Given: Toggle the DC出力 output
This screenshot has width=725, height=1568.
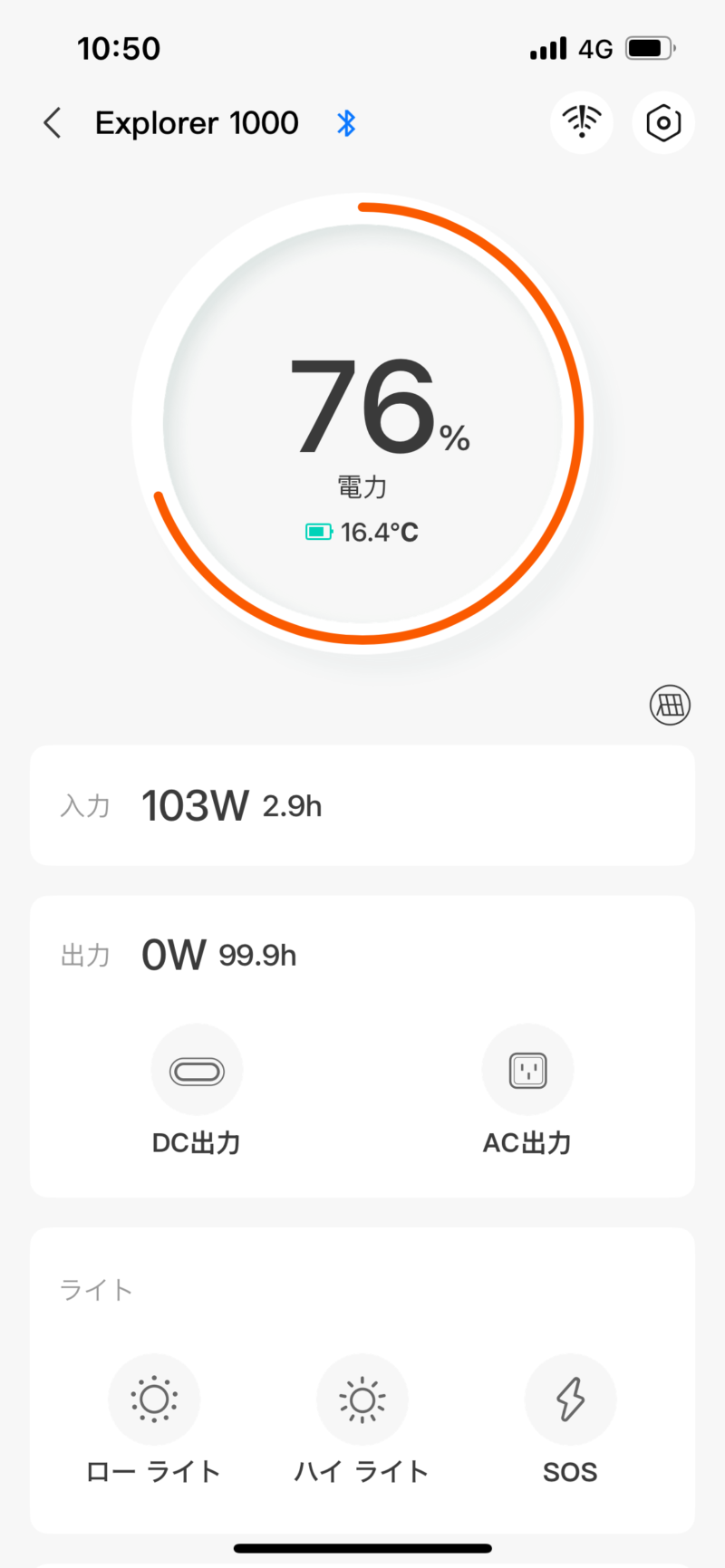Looking at the screenshot, I should pos(197,1071).
